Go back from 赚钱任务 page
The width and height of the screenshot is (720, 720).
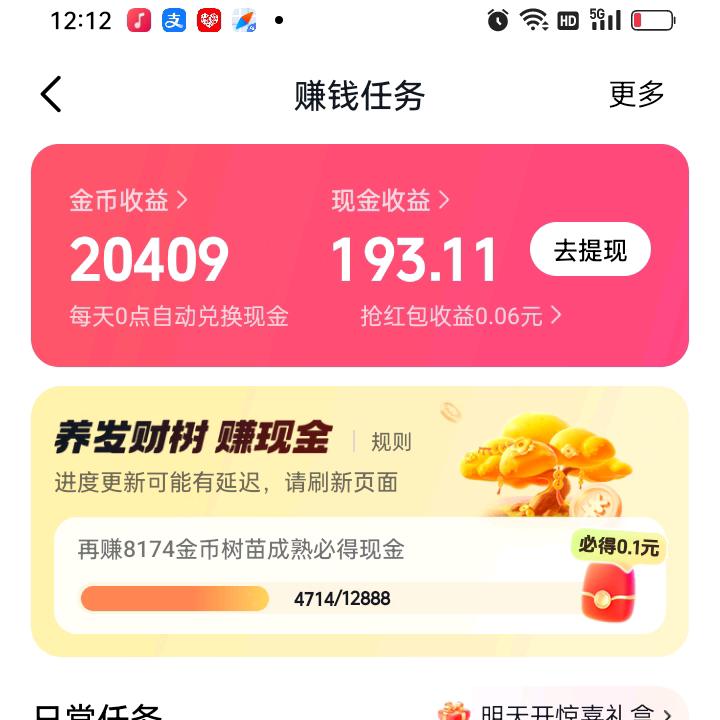point(52,95)
